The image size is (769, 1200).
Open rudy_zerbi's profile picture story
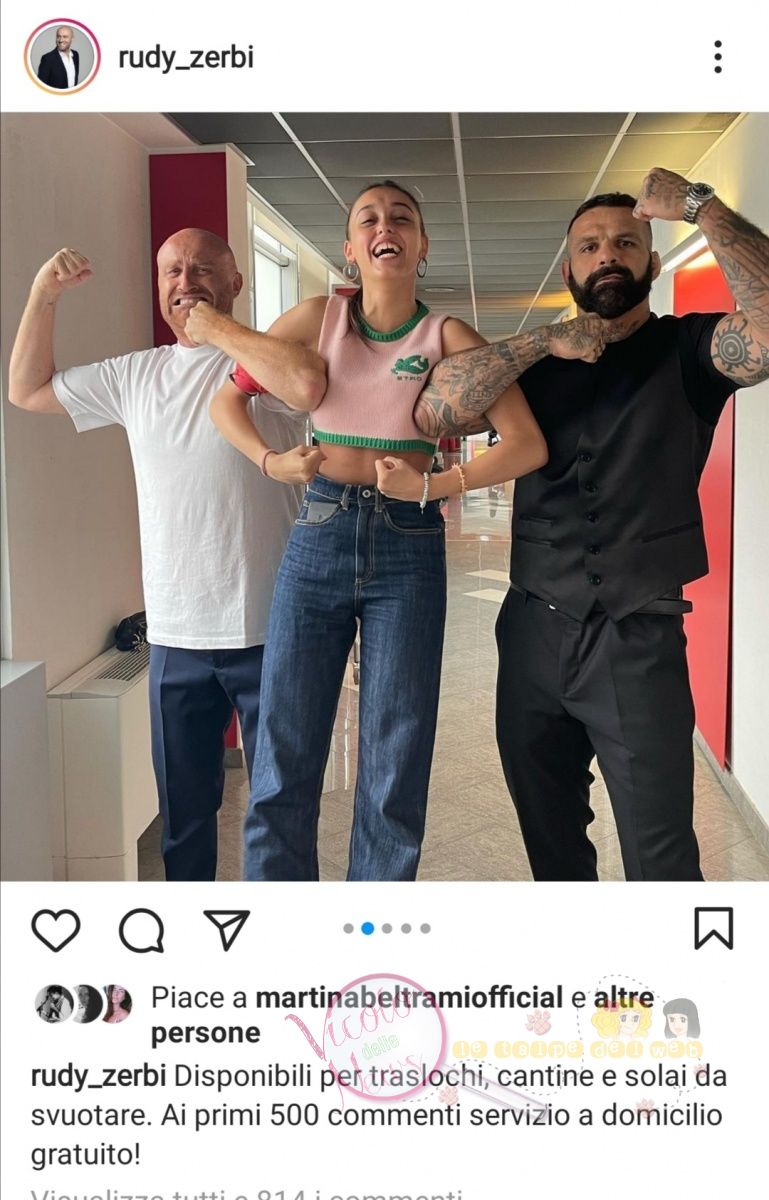pos(62,56)
